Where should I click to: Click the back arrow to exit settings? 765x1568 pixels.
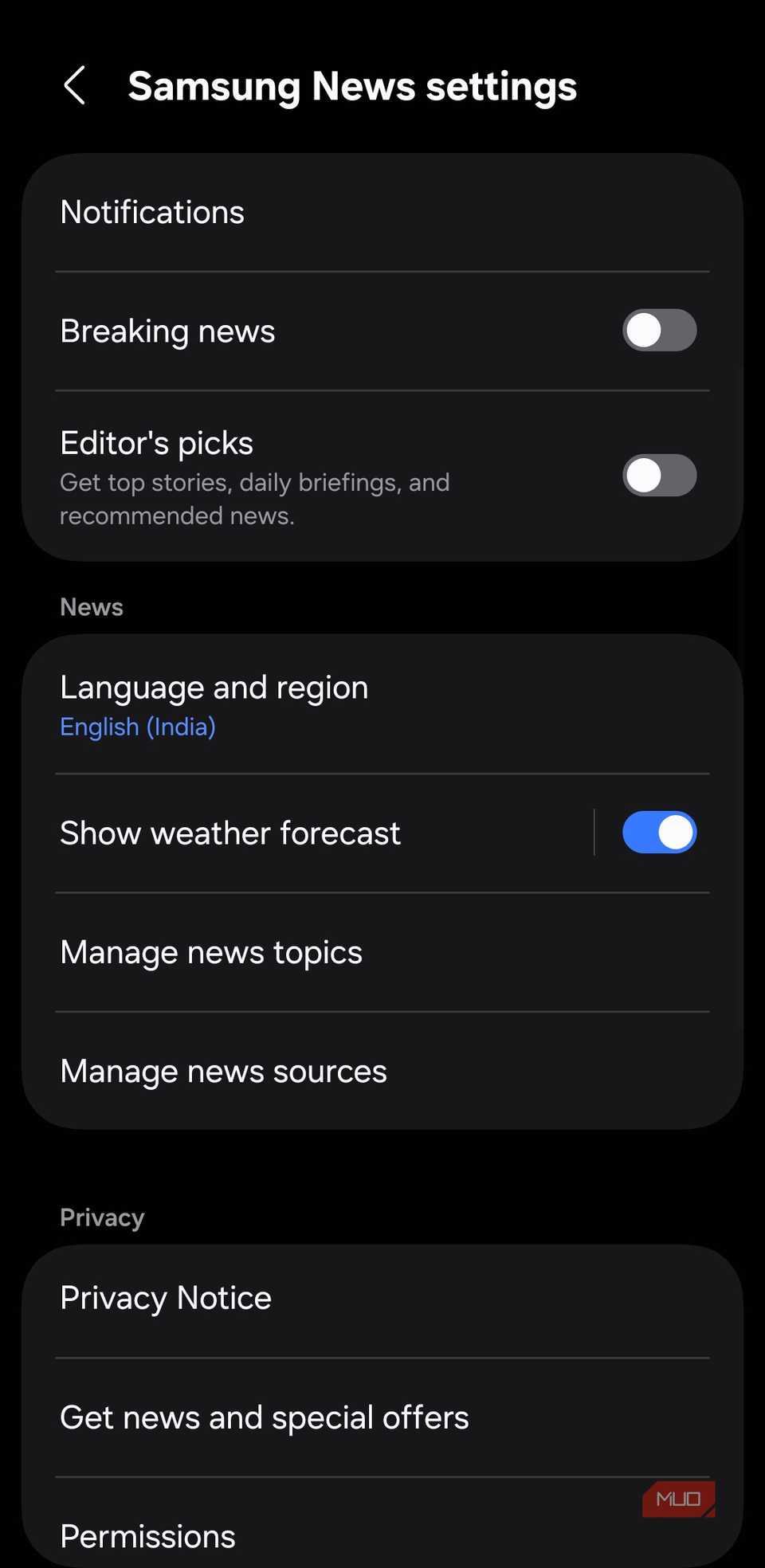pyautogui.click(x=75, y=85)
